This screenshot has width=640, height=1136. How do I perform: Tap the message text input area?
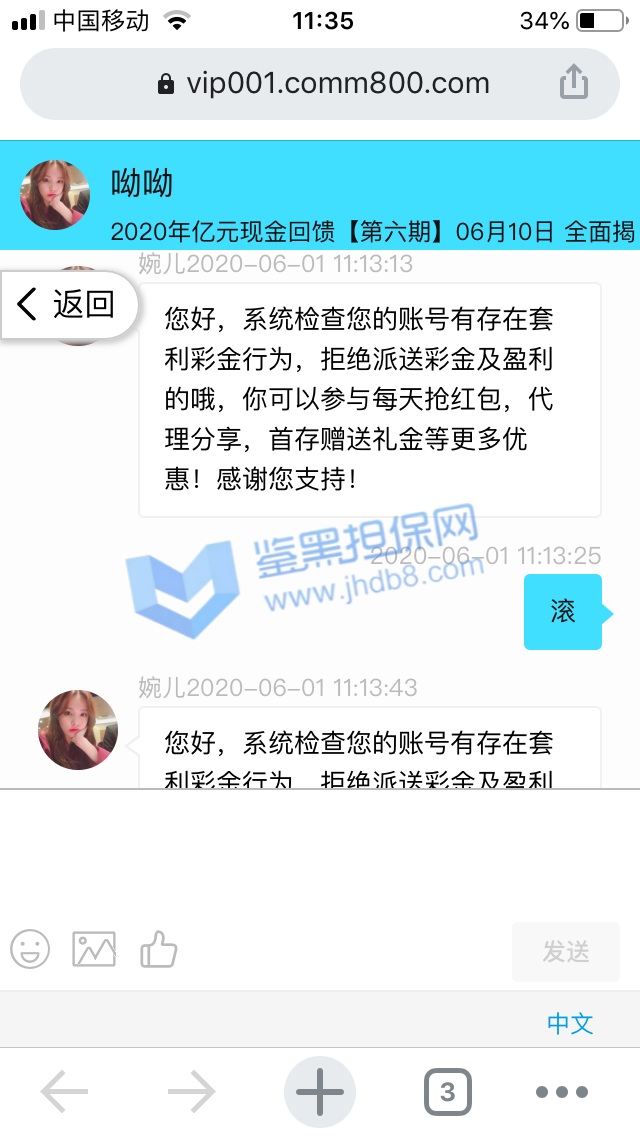[x=320, y=850]
